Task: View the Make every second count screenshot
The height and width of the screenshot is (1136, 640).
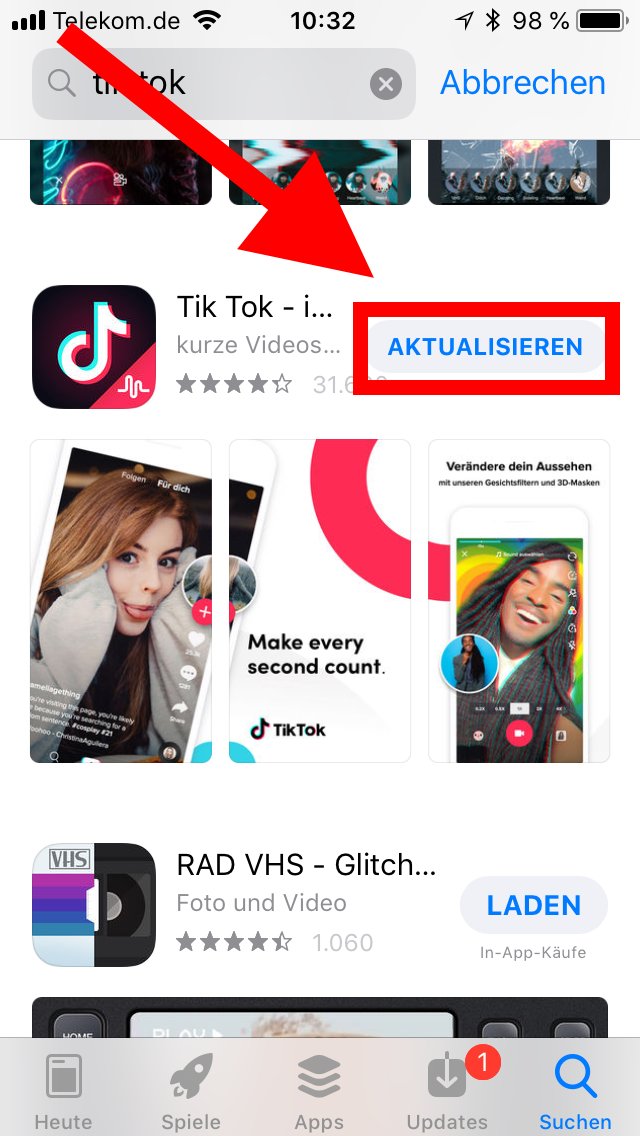Action: (x=319, y=600)
